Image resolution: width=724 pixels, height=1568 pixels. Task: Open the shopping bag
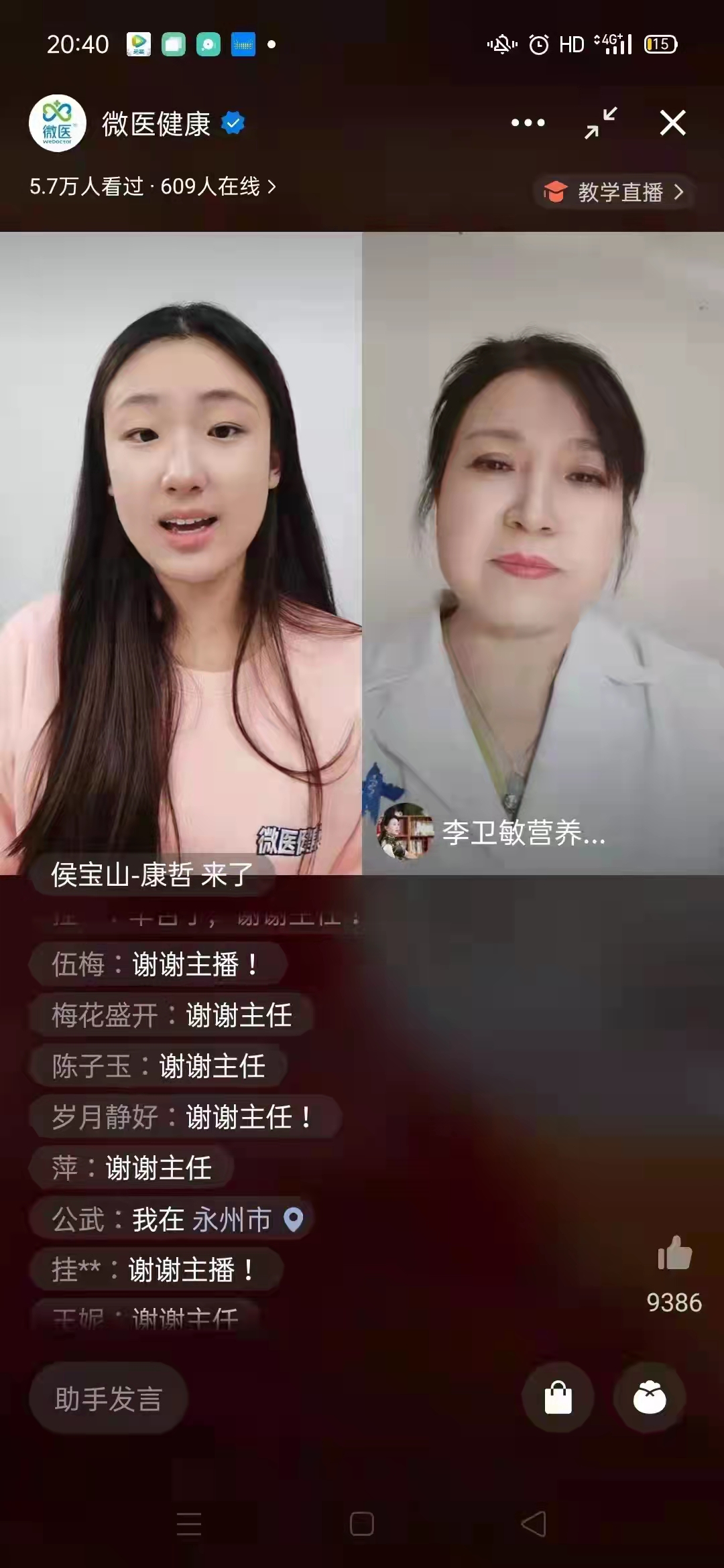[558, 1398]
